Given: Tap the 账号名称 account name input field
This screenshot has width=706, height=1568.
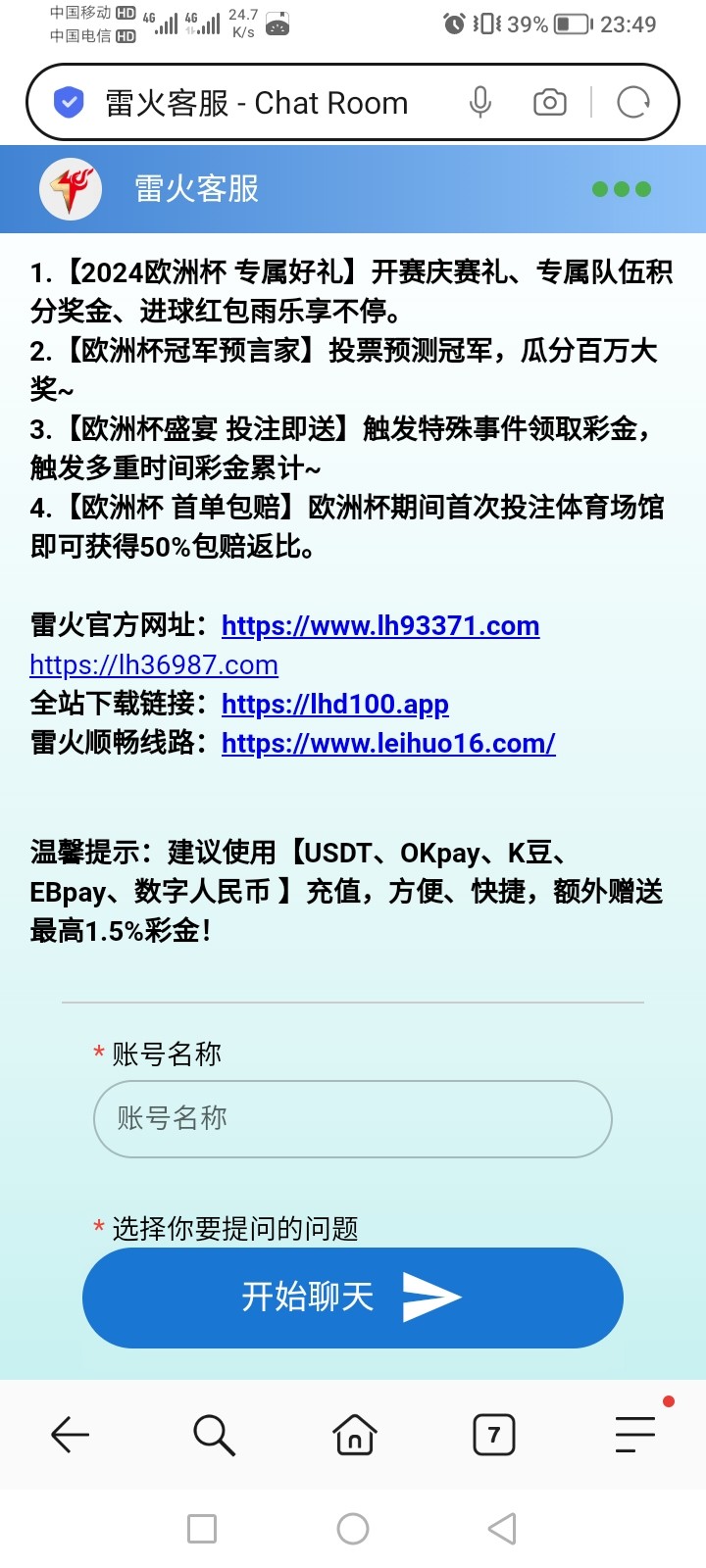Looking at the screenshot, I should tap(353, 1118).
